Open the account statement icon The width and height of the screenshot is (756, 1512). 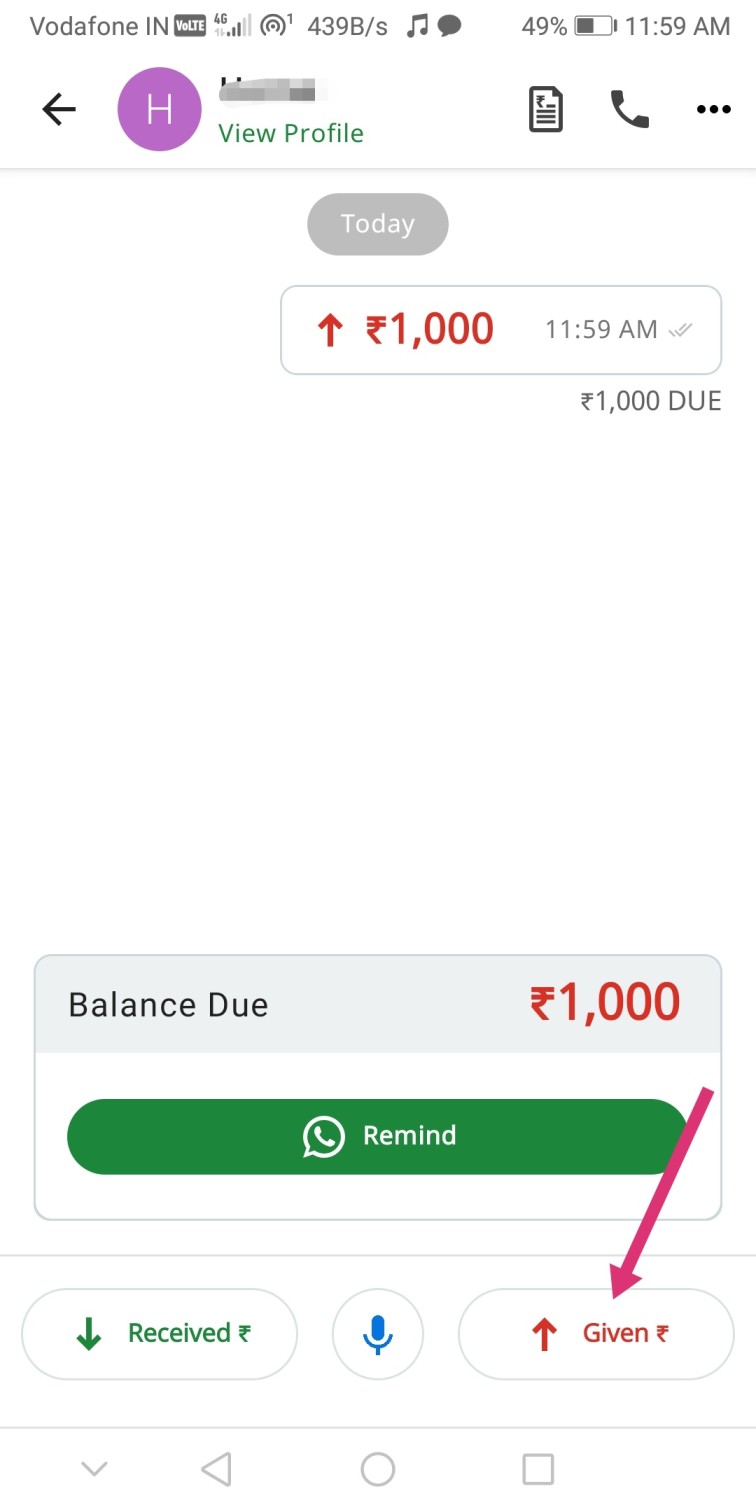pyautogui.click(x=546, y=110)
